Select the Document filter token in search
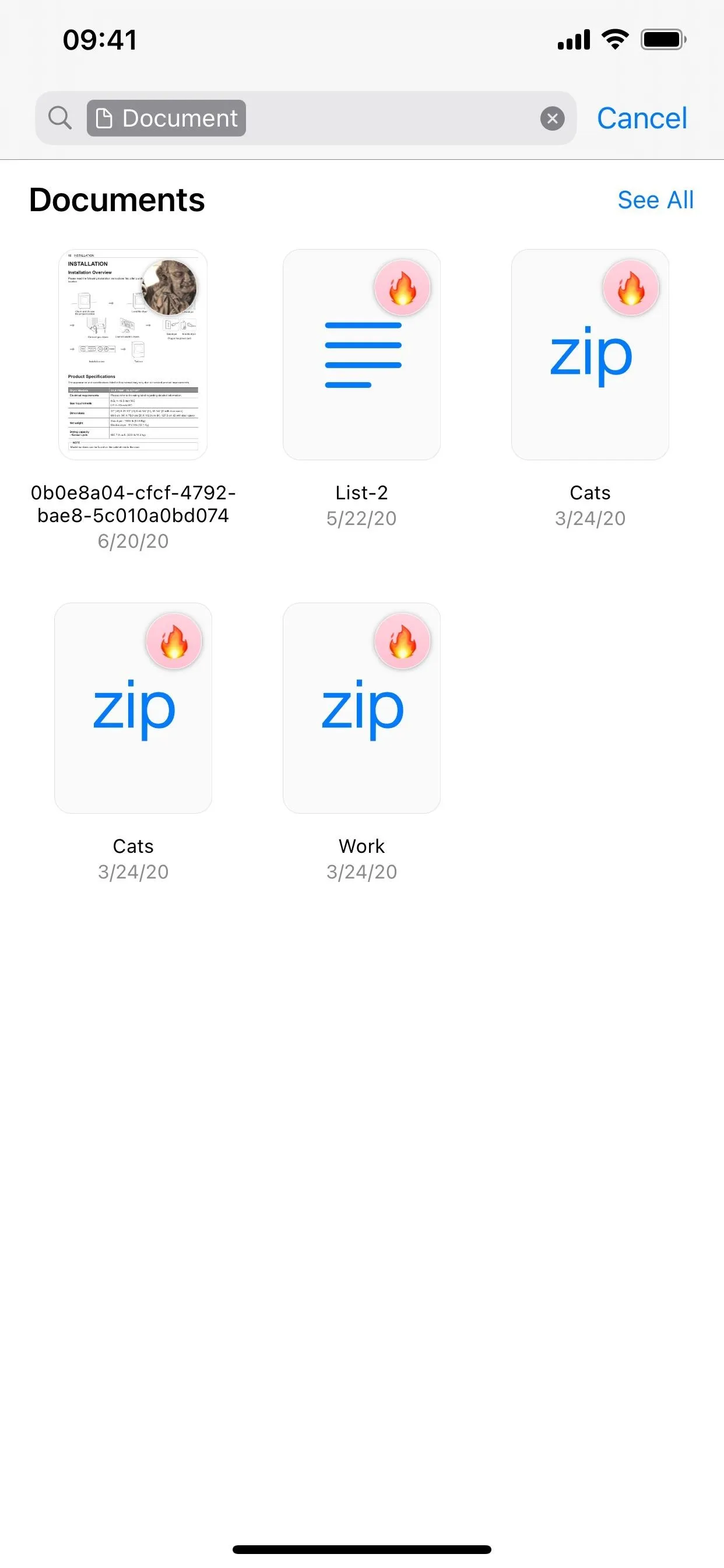 [x=166, y=118]
